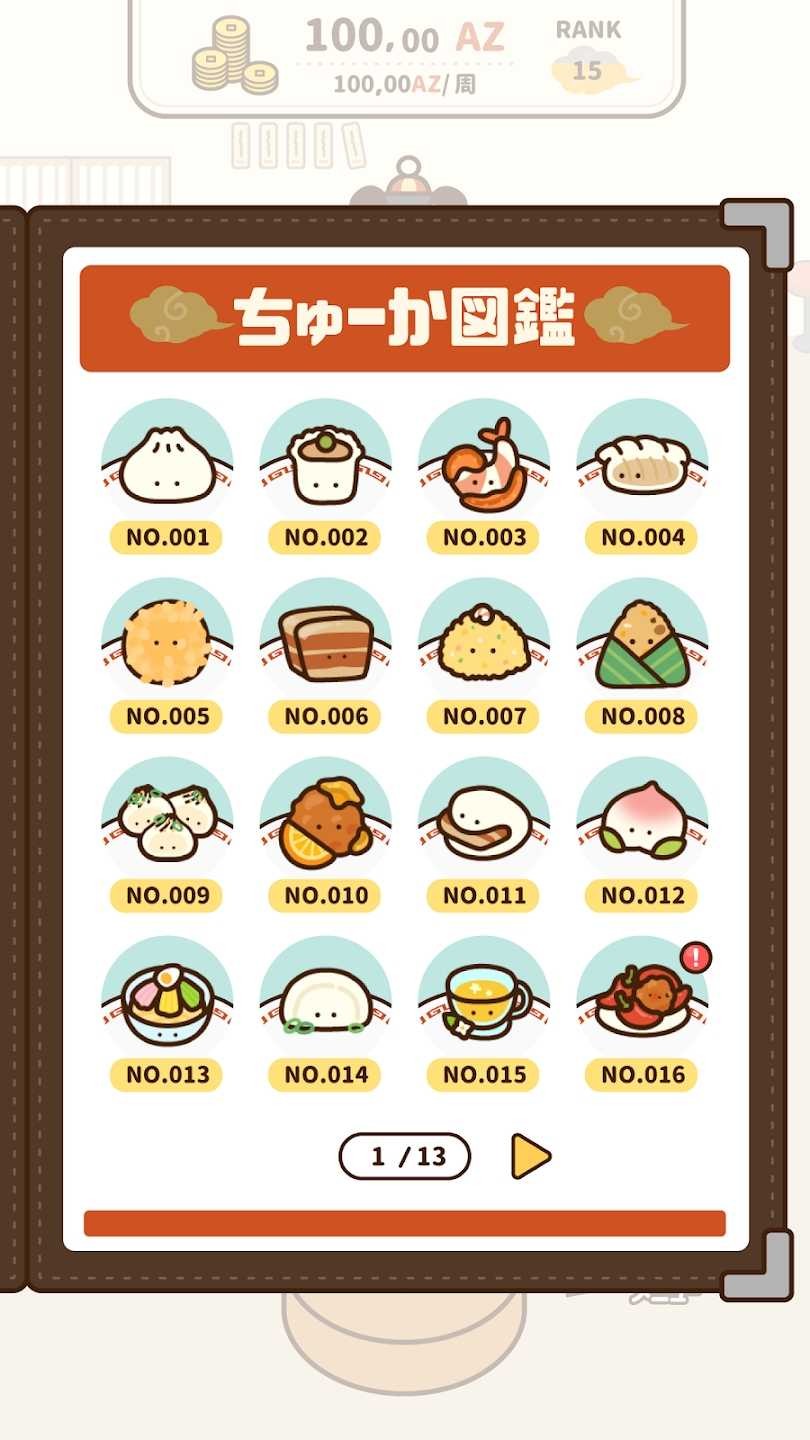The height and width of the screenshot is (1440, 810).
Task: View the NO.002 shumai dumpling entry
Action: coord(325,456)
